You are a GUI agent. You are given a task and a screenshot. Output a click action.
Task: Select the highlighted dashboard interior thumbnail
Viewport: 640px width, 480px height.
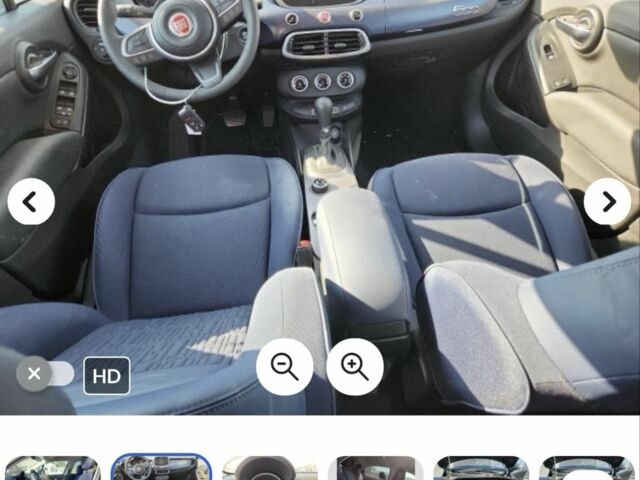pyautogui.click(x=161, y=468)
